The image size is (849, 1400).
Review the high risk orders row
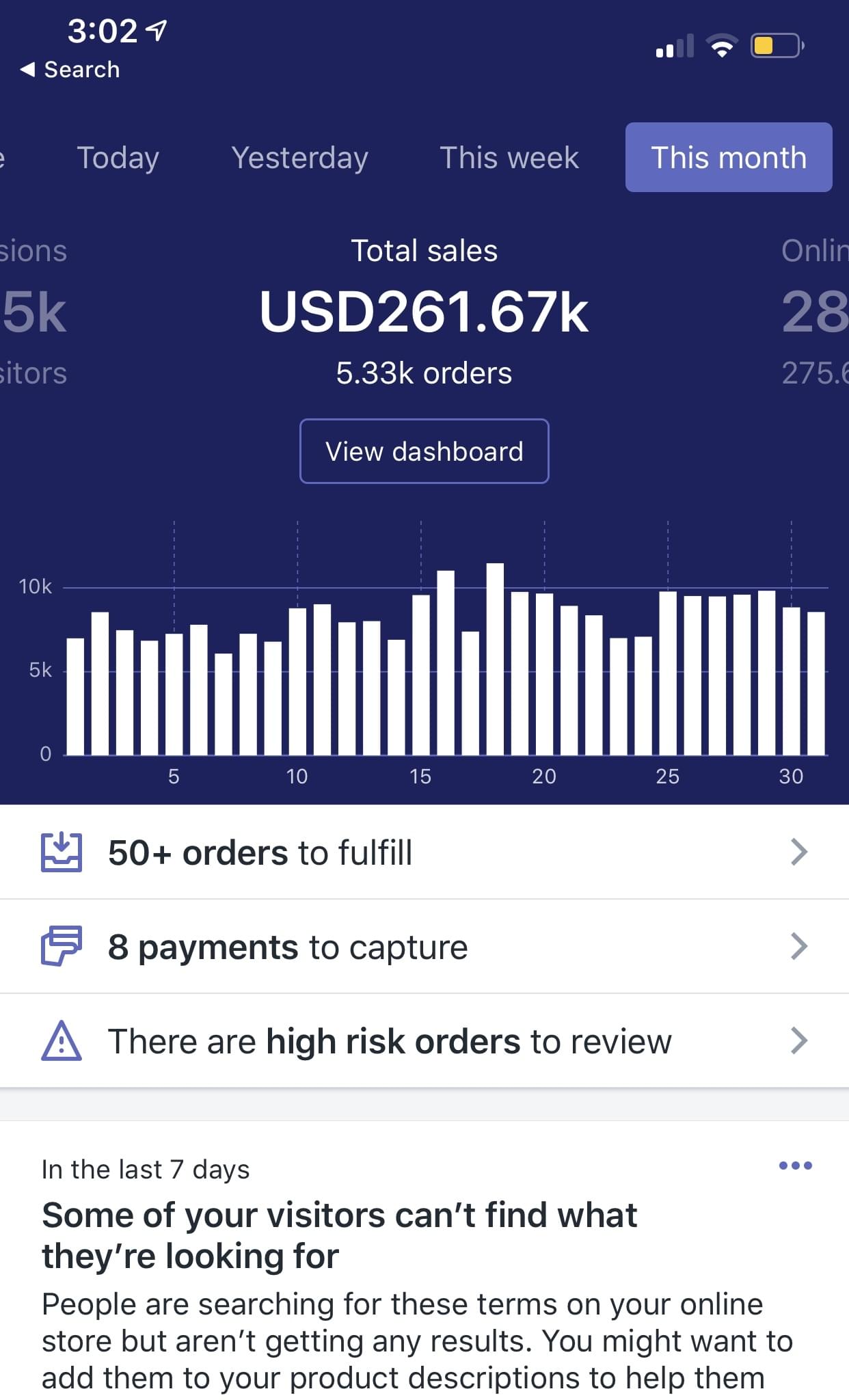coord(424,1041)
